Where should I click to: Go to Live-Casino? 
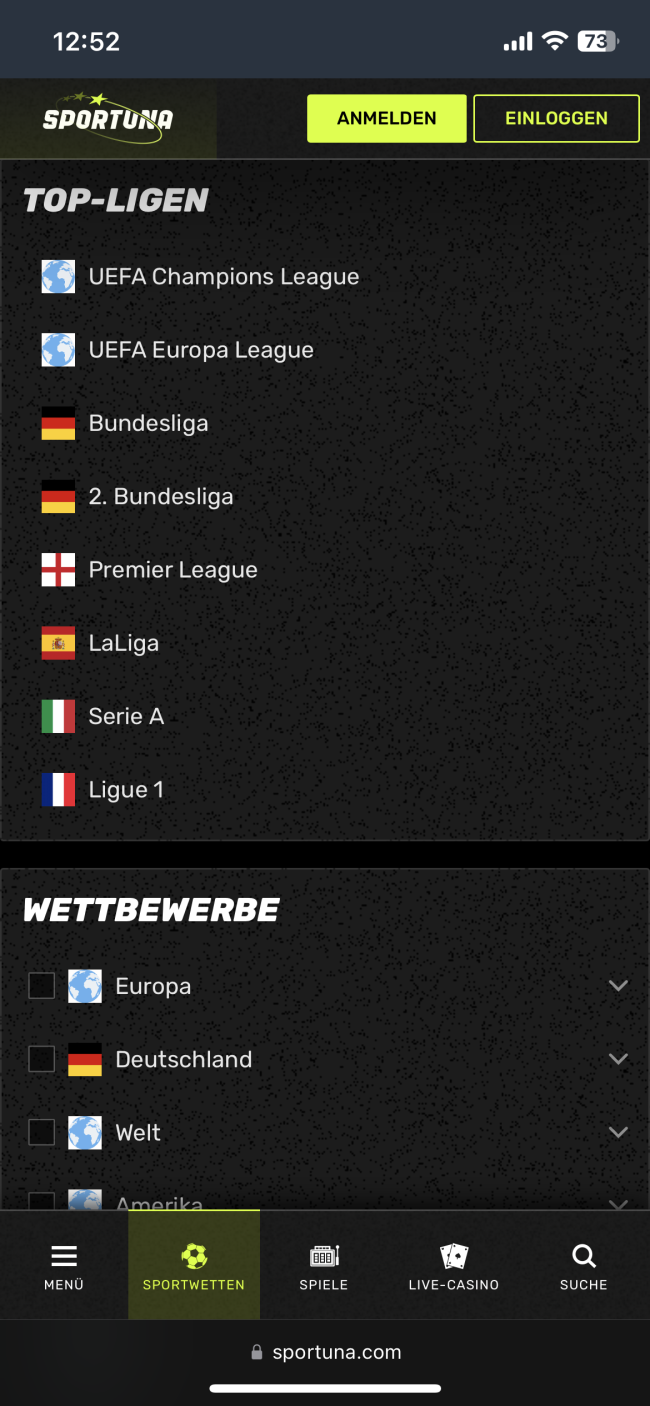coord(453,1266)
